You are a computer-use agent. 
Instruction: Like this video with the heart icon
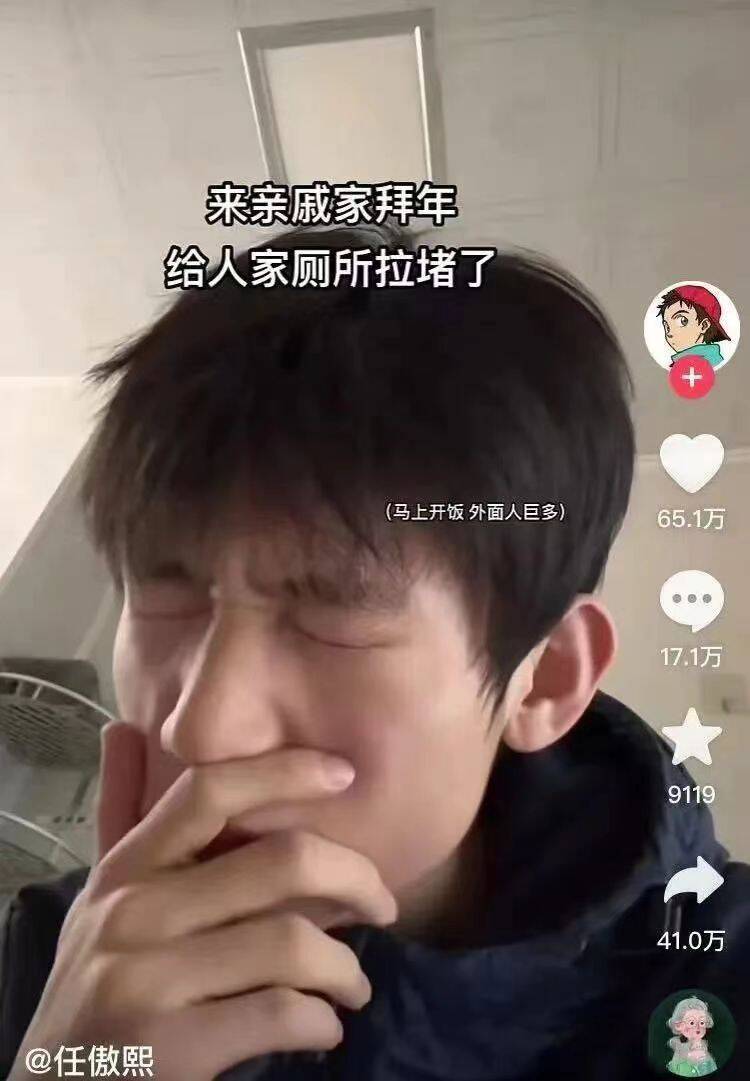coord(692,465)
